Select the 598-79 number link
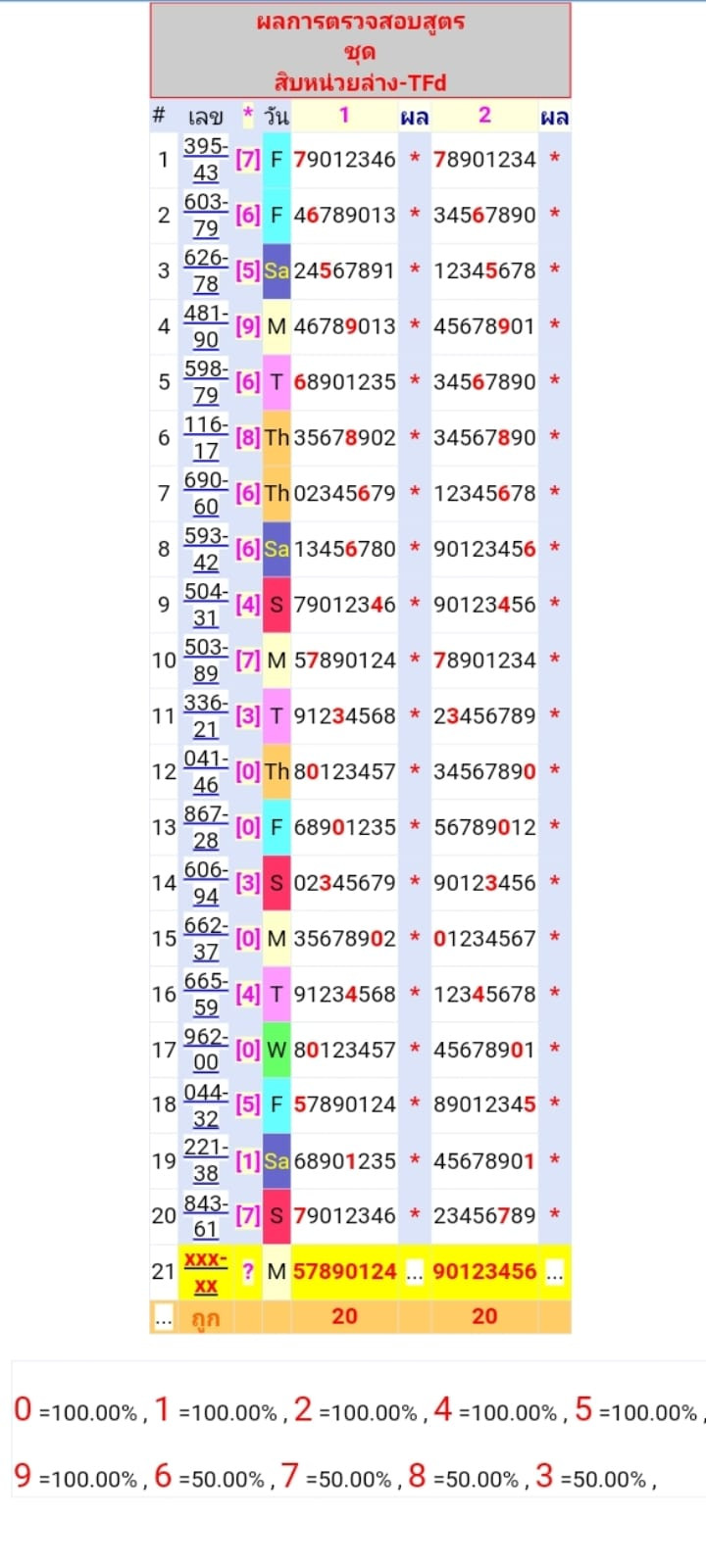The image size is (706, 1568). pyautogui.click(x=206, y=381)
